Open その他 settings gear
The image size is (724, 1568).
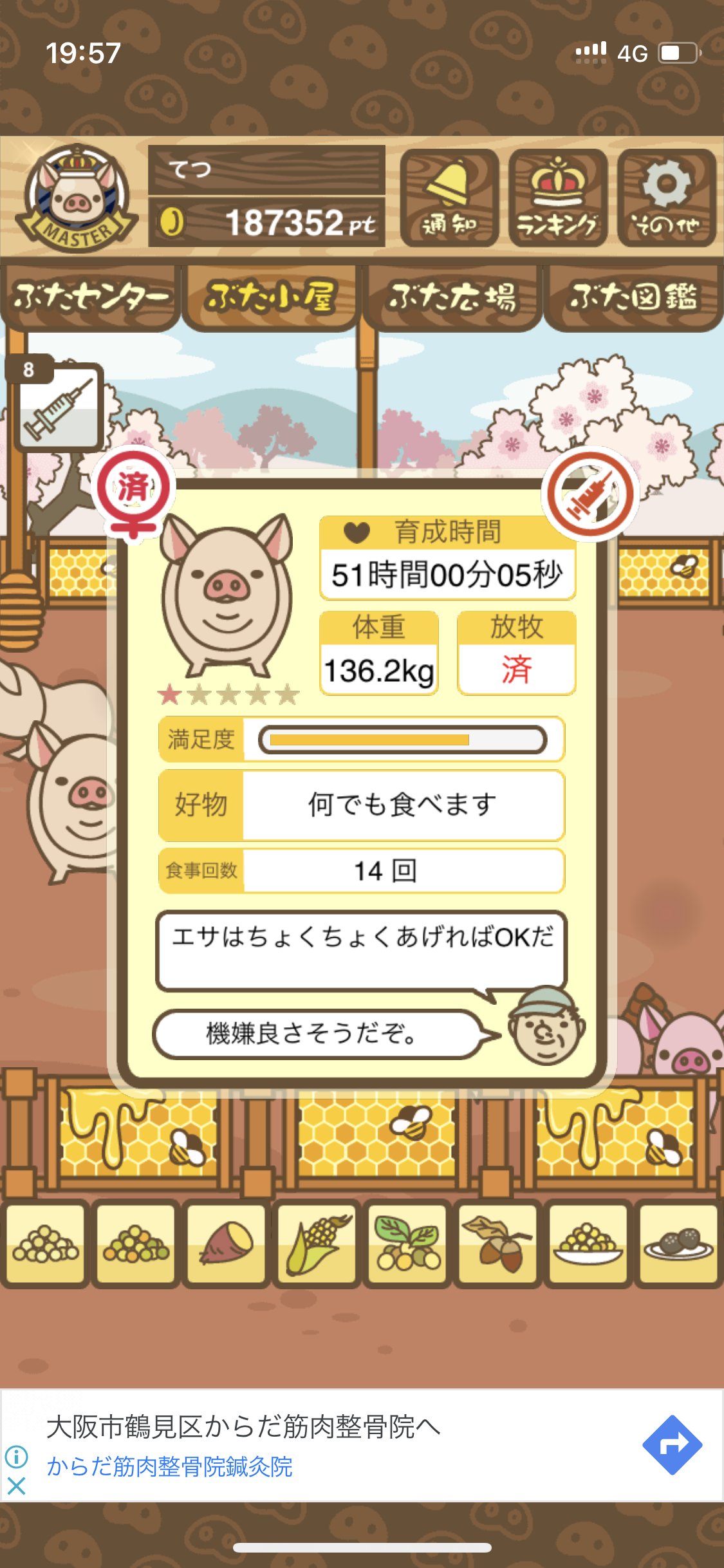coord(667,198)
